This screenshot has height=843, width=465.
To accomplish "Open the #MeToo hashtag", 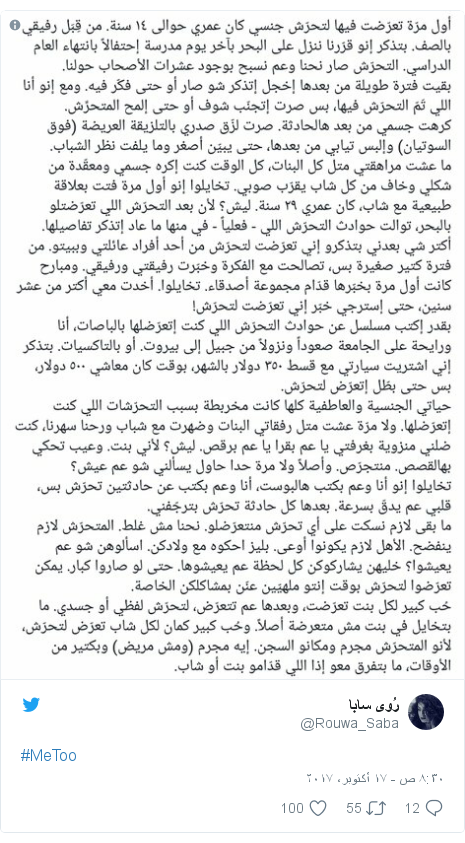I will pos(48,755).
